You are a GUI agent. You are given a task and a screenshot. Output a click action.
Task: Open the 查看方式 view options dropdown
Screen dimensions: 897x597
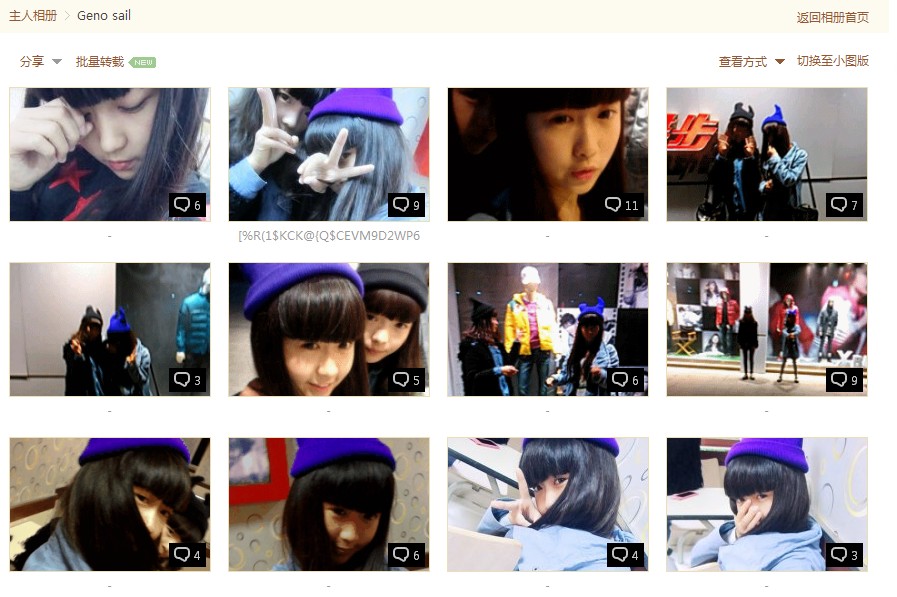pyautogui.click(x=751, y=62)
